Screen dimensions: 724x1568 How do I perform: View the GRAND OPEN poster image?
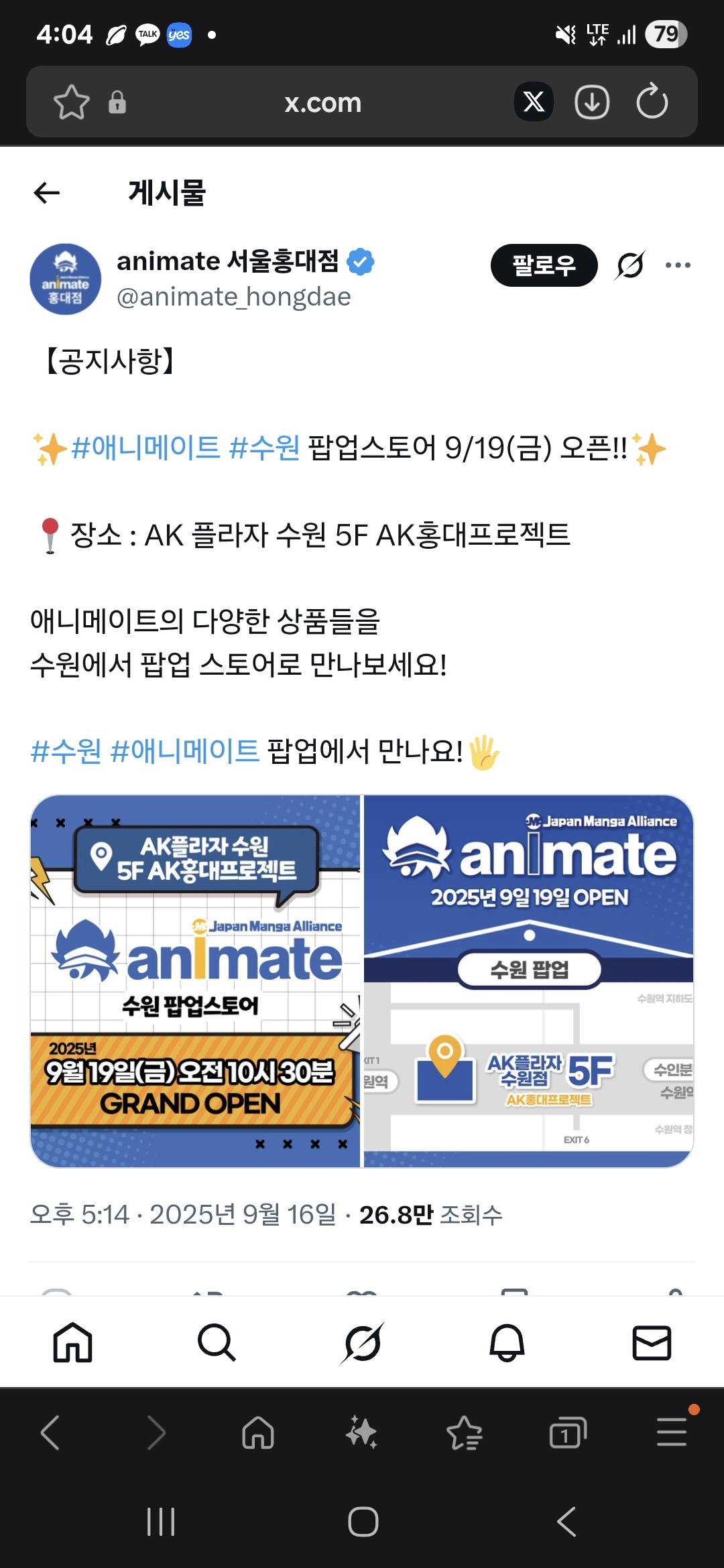(x=195, y=981)
